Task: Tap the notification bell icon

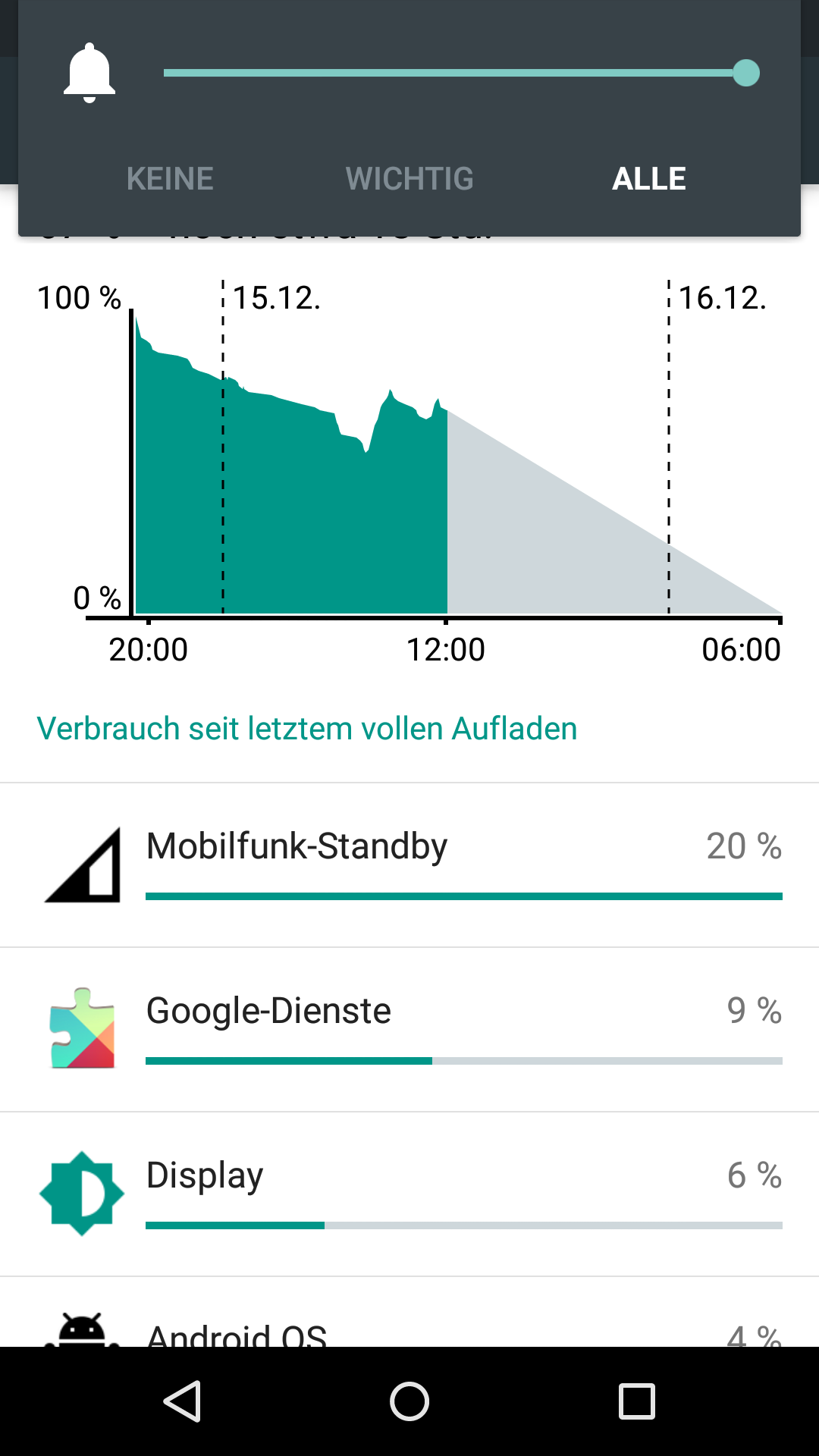Action: (89, 73)
